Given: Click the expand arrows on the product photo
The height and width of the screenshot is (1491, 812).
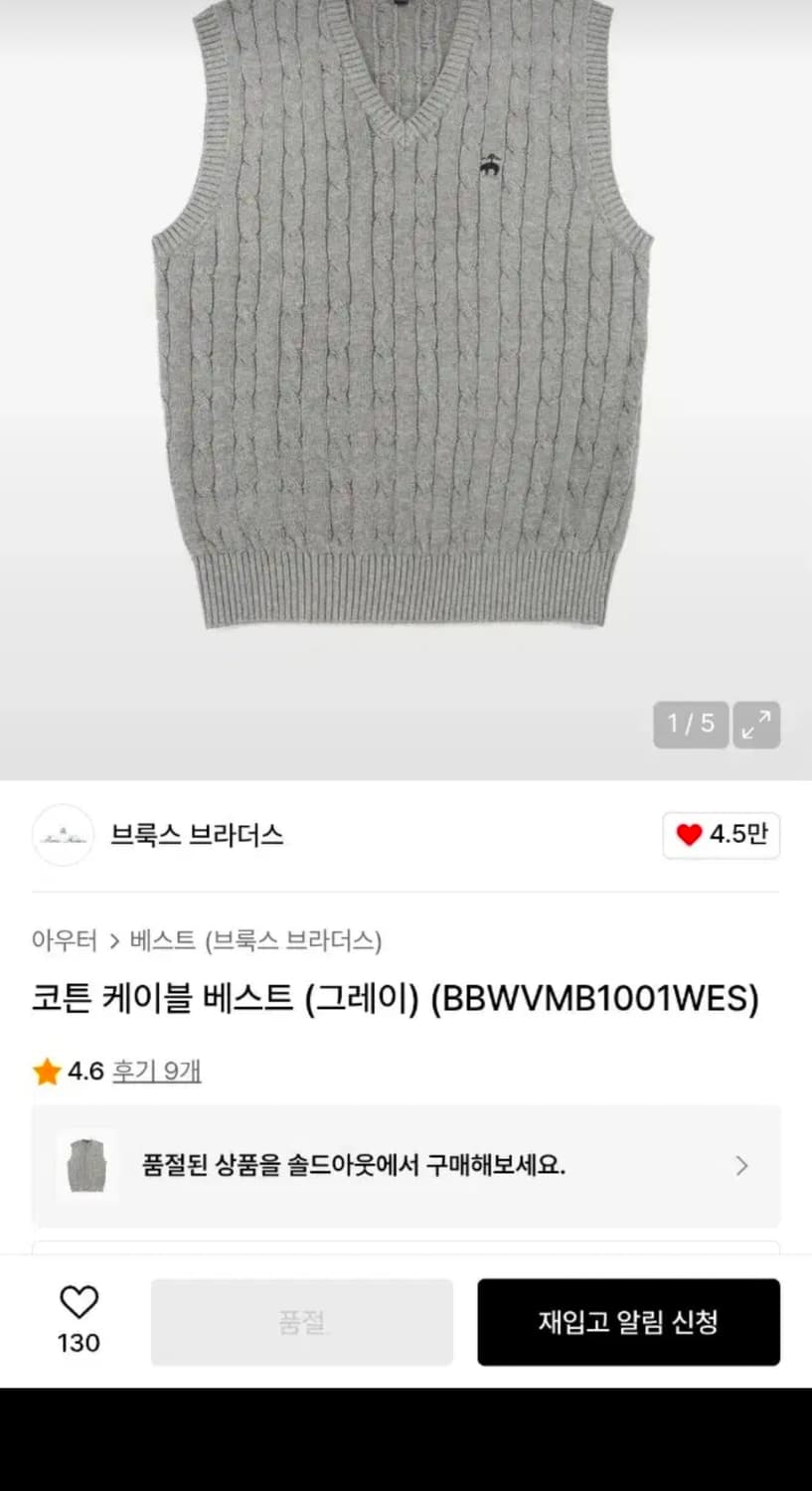Looking at the screenshot, I should tap(756, 725).
